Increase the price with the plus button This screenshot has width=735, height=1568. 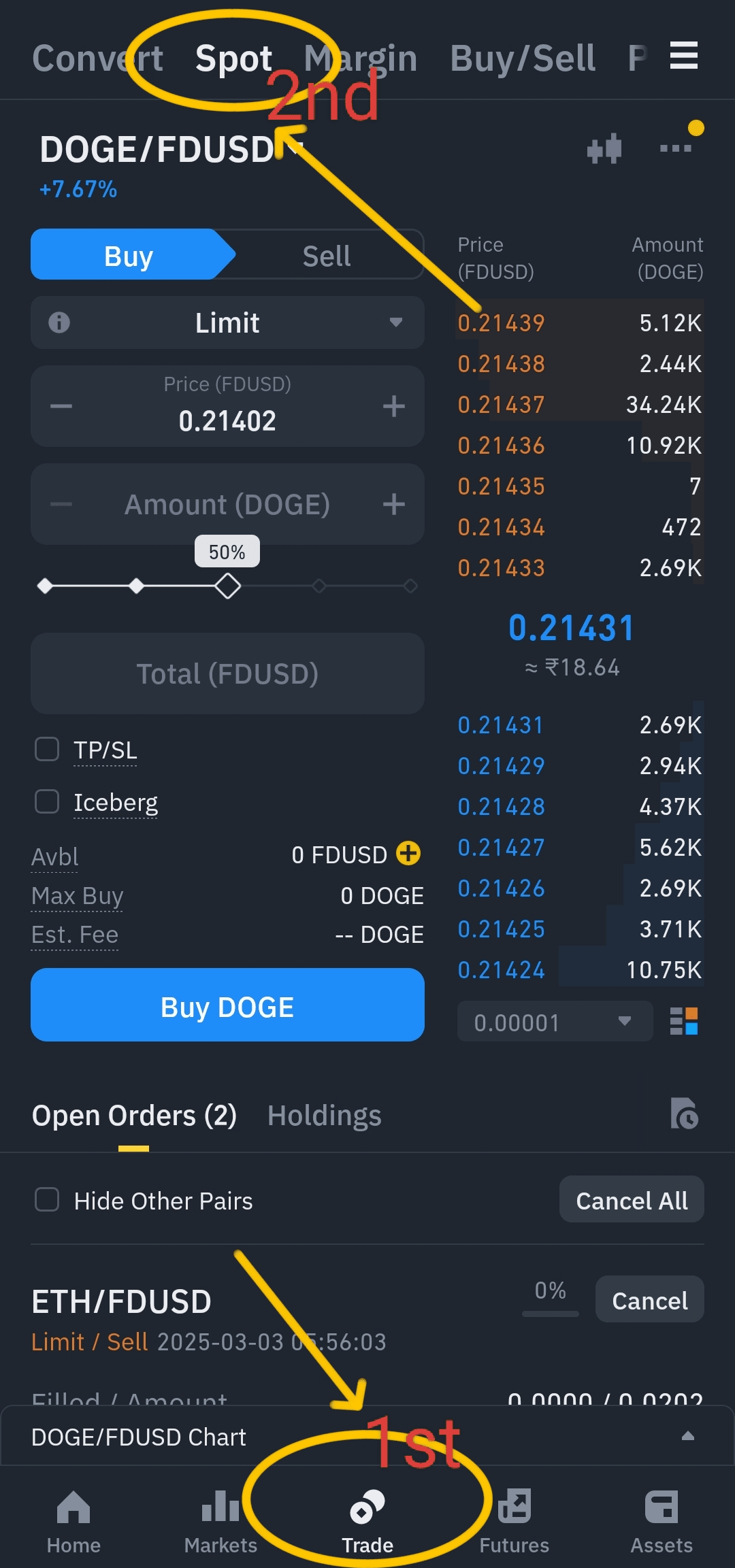[393, 407]
